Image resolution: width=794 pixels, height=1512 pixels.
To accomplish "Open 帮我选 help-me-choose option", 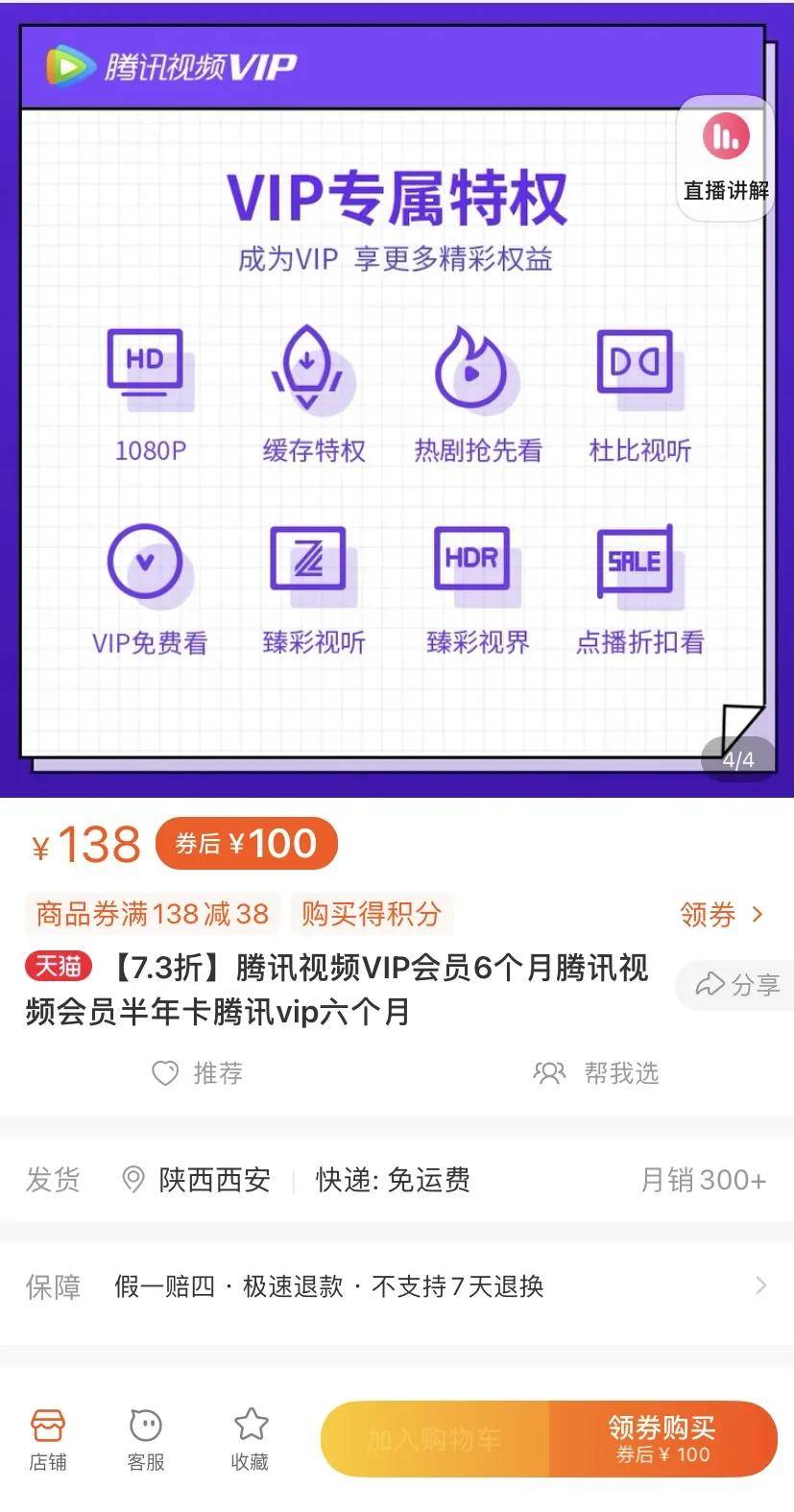I will 596,1072.
